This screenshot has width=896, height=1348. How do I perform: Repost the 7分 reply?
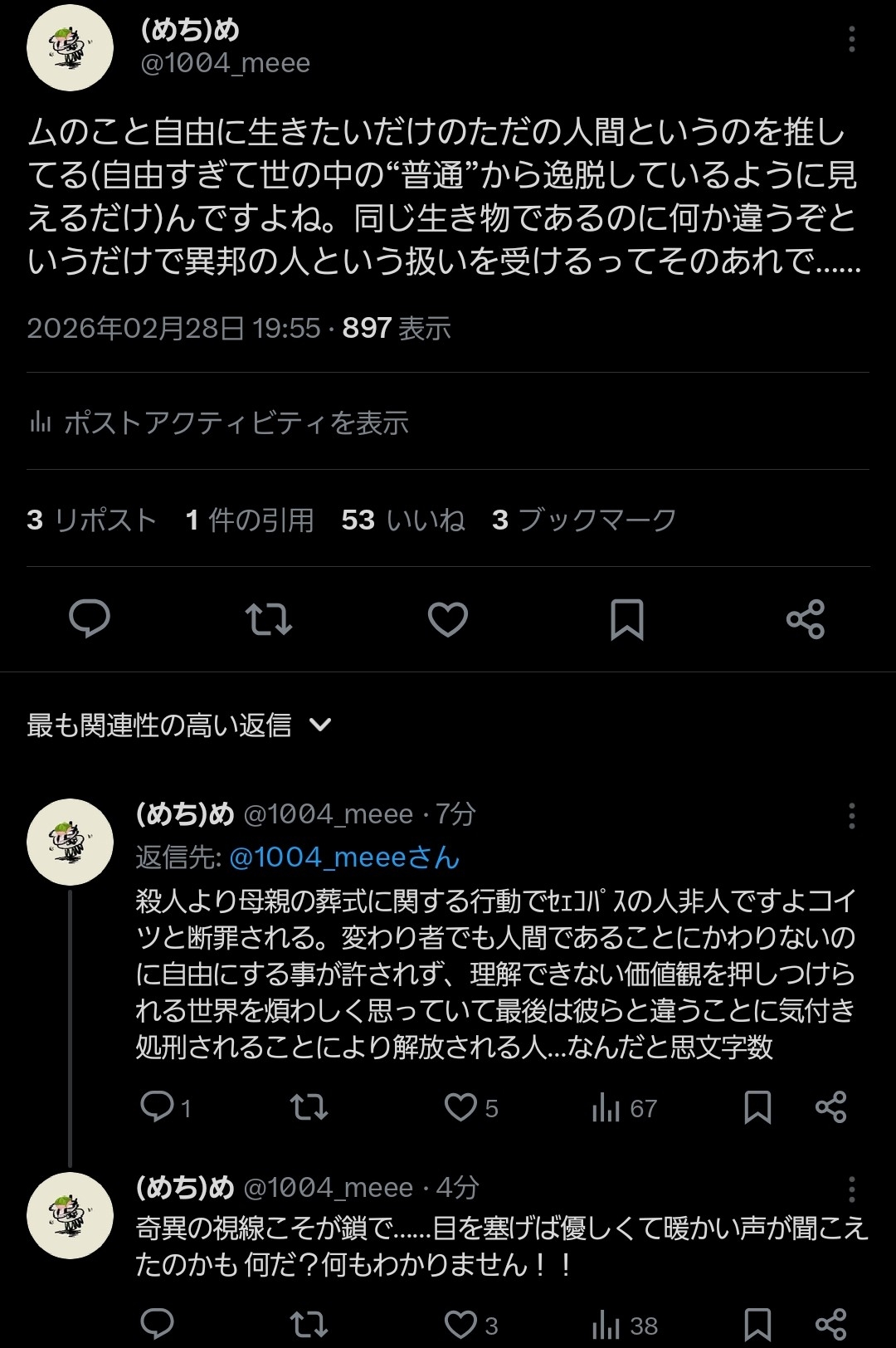[309, 1107]
